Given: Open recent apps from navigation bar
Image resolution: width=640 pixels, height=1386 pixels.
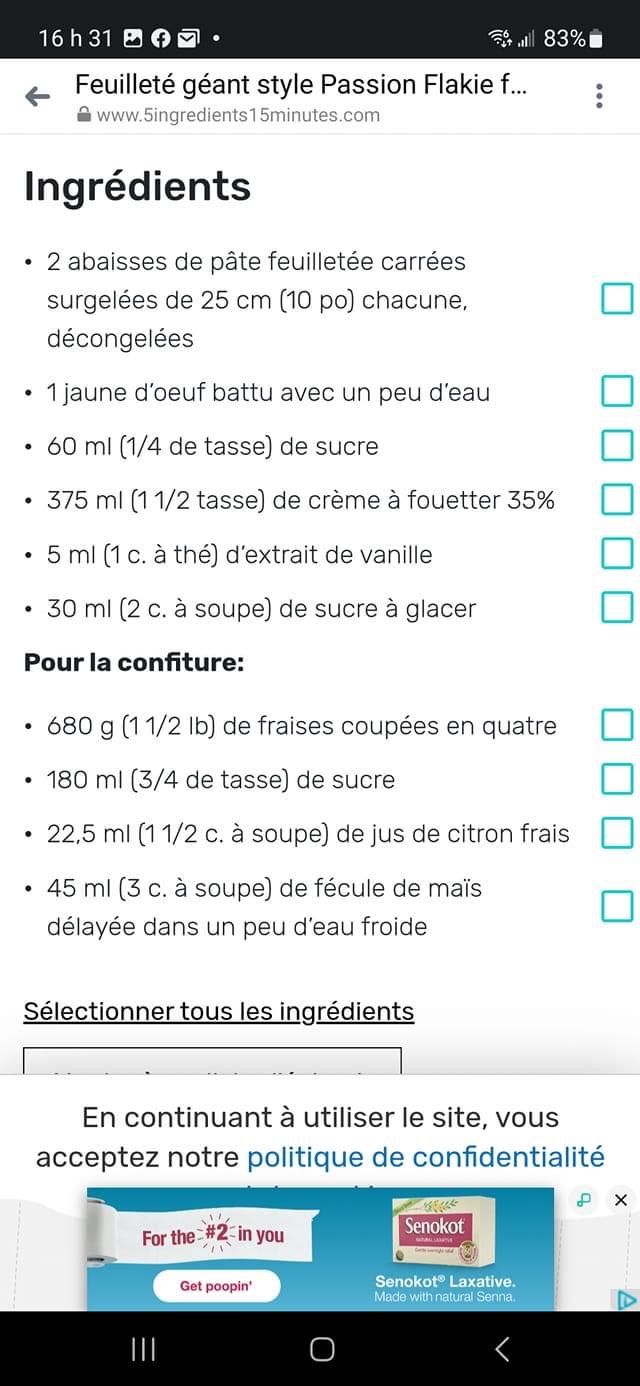Looking at the screenshot, I should [143, 1349].
